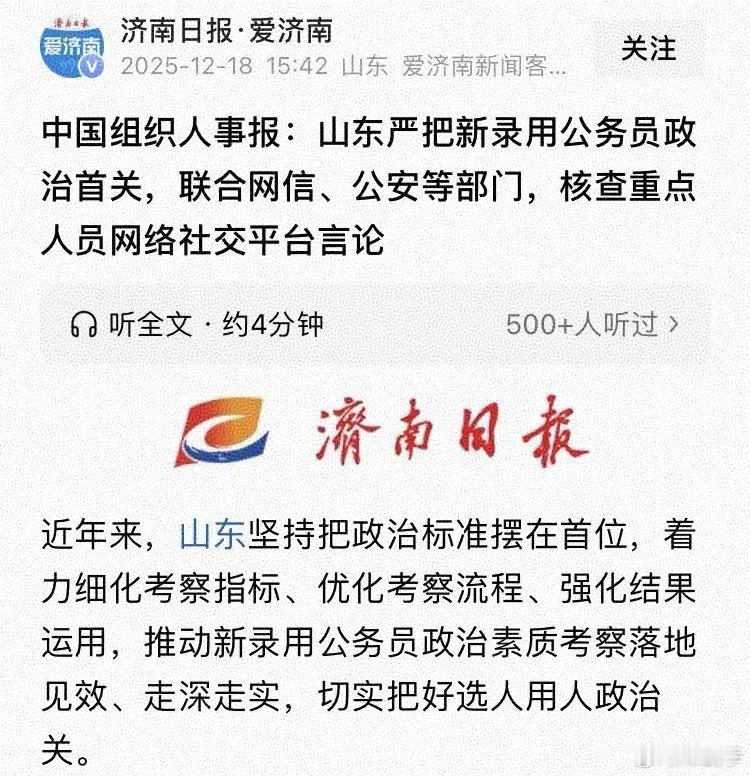Click the gray listen-to-article pill control
Screen dimensions: 750x776
pos(375,322)
